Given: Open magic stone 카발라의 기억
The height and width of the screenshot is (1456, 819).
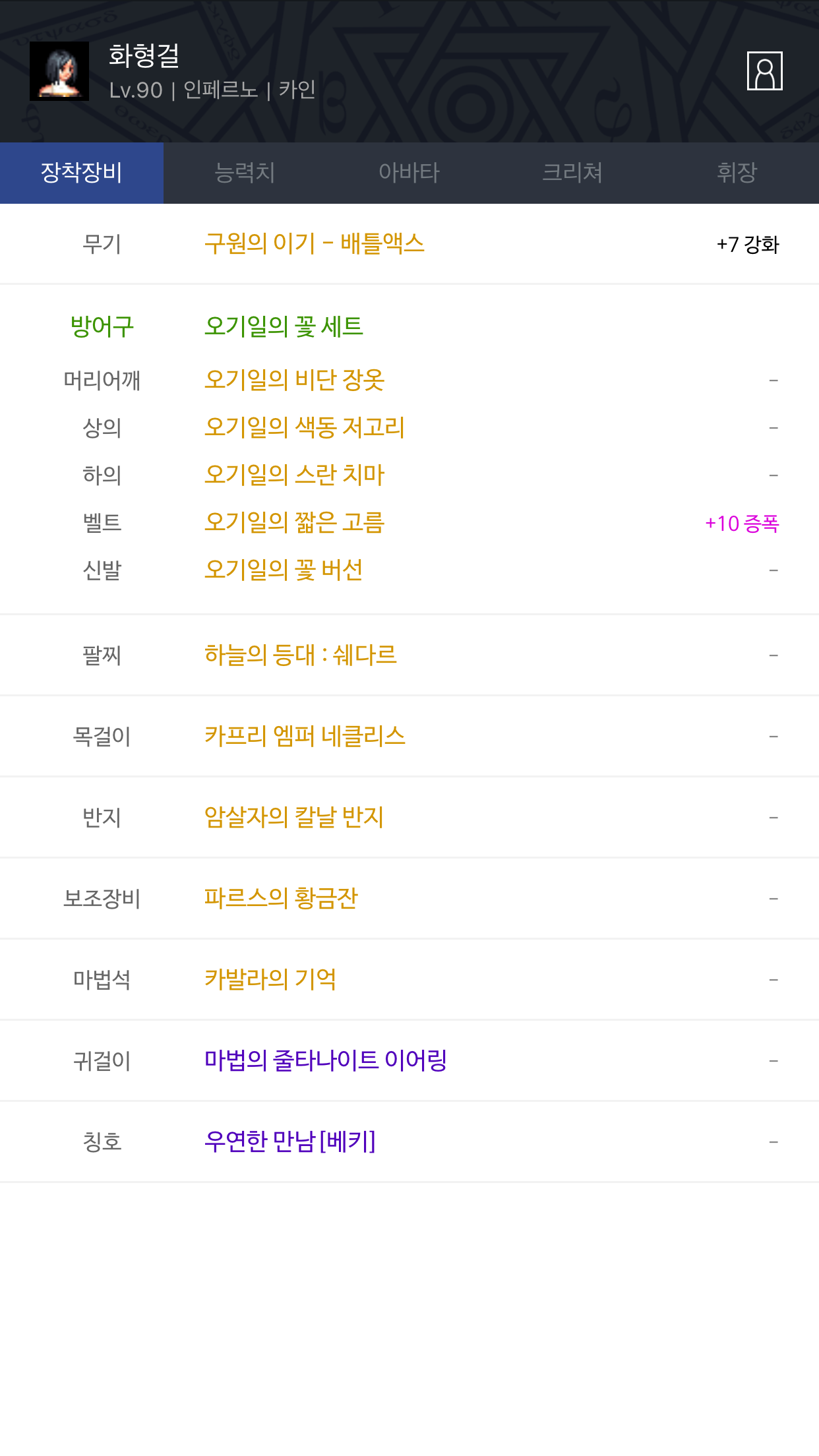Looking at the screenshot, I should coord(270,979).
